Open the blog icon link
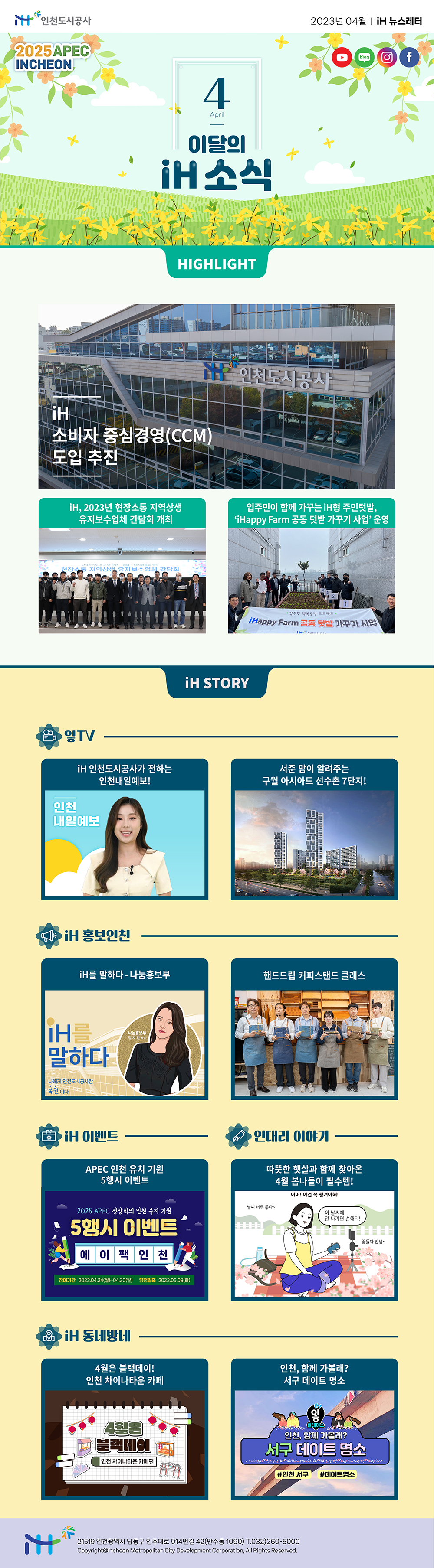Viewport: 434px width, 1568px height. pos(365,57)
